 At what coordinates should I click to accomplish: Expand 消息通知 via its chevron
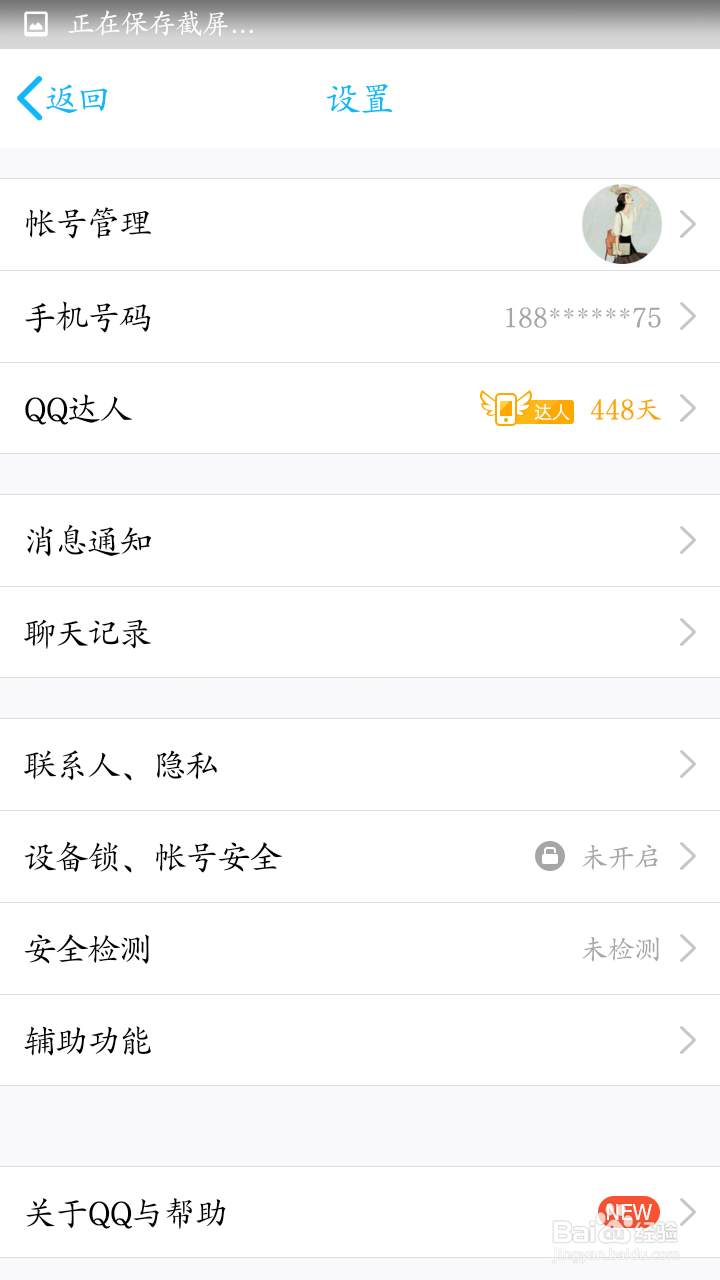(x=688, y=540)
